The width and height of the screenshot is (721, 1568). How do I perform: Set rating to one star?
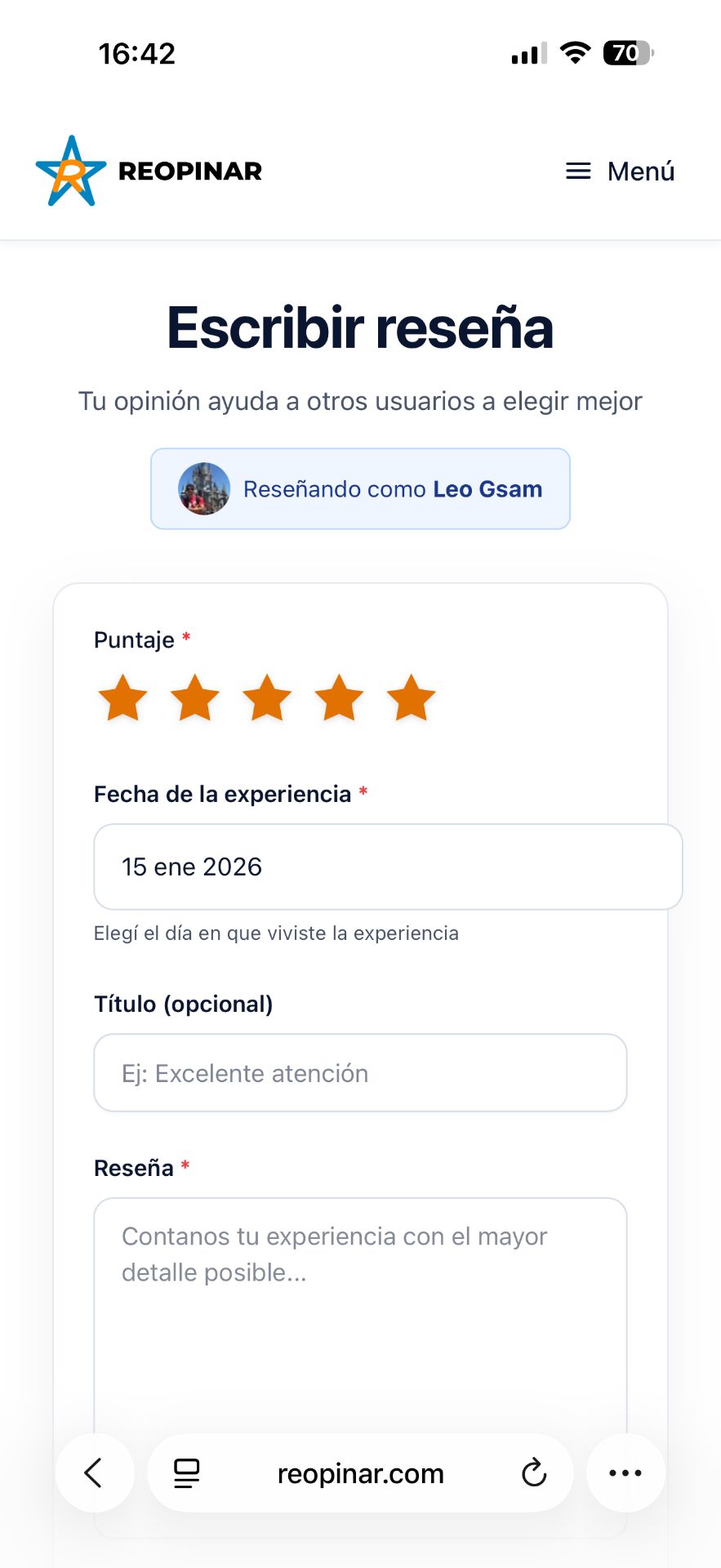coord(122,698)
